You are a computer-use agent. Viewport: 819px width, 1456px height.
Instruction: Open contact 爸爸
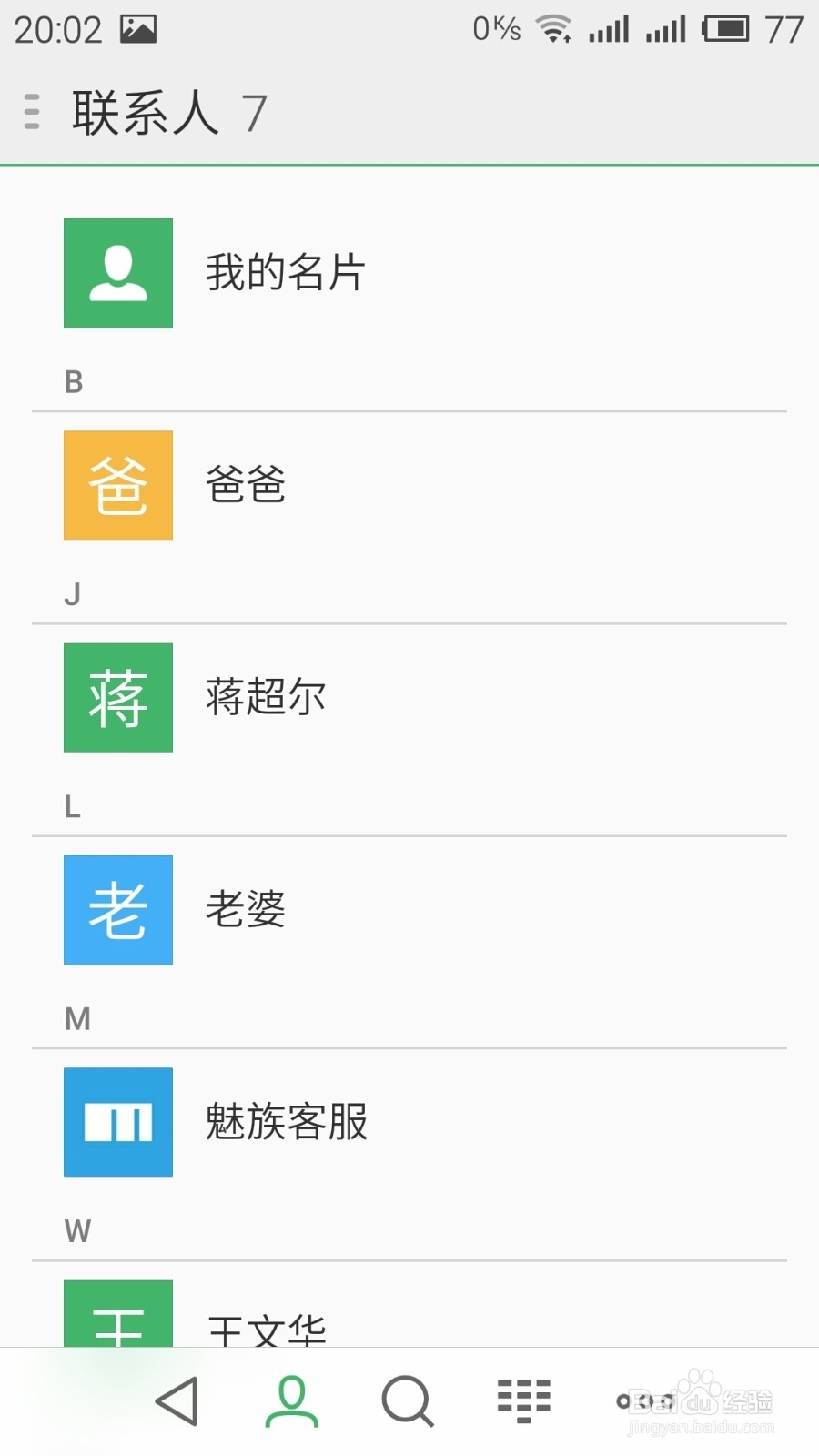coord(409,485)
